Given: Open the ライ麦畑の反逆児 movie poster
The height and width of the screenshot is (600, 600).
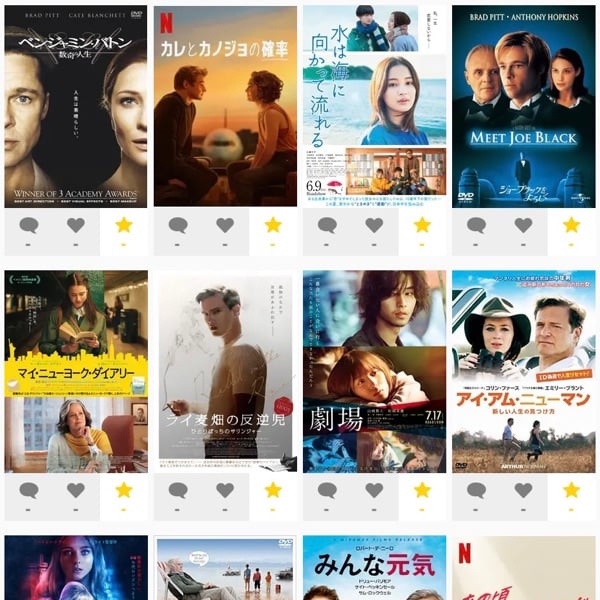Looking at the screenshot, I should [225, 371].
